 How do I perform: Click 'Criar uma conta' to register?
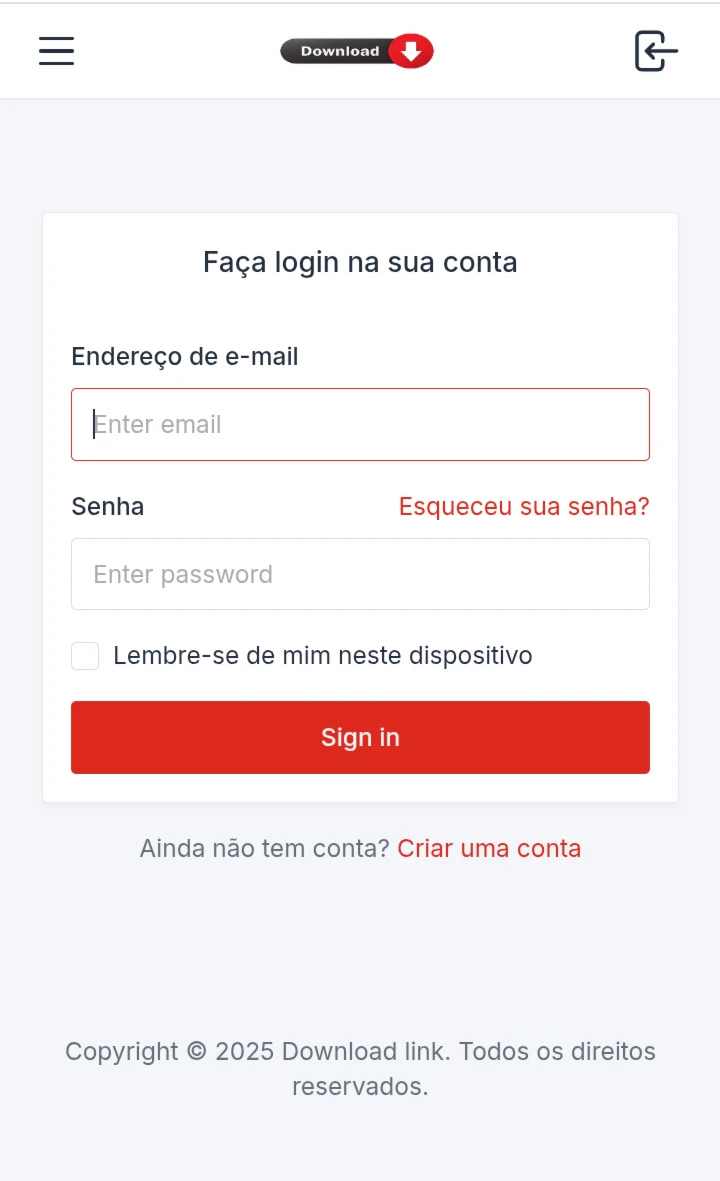[489, 848]
